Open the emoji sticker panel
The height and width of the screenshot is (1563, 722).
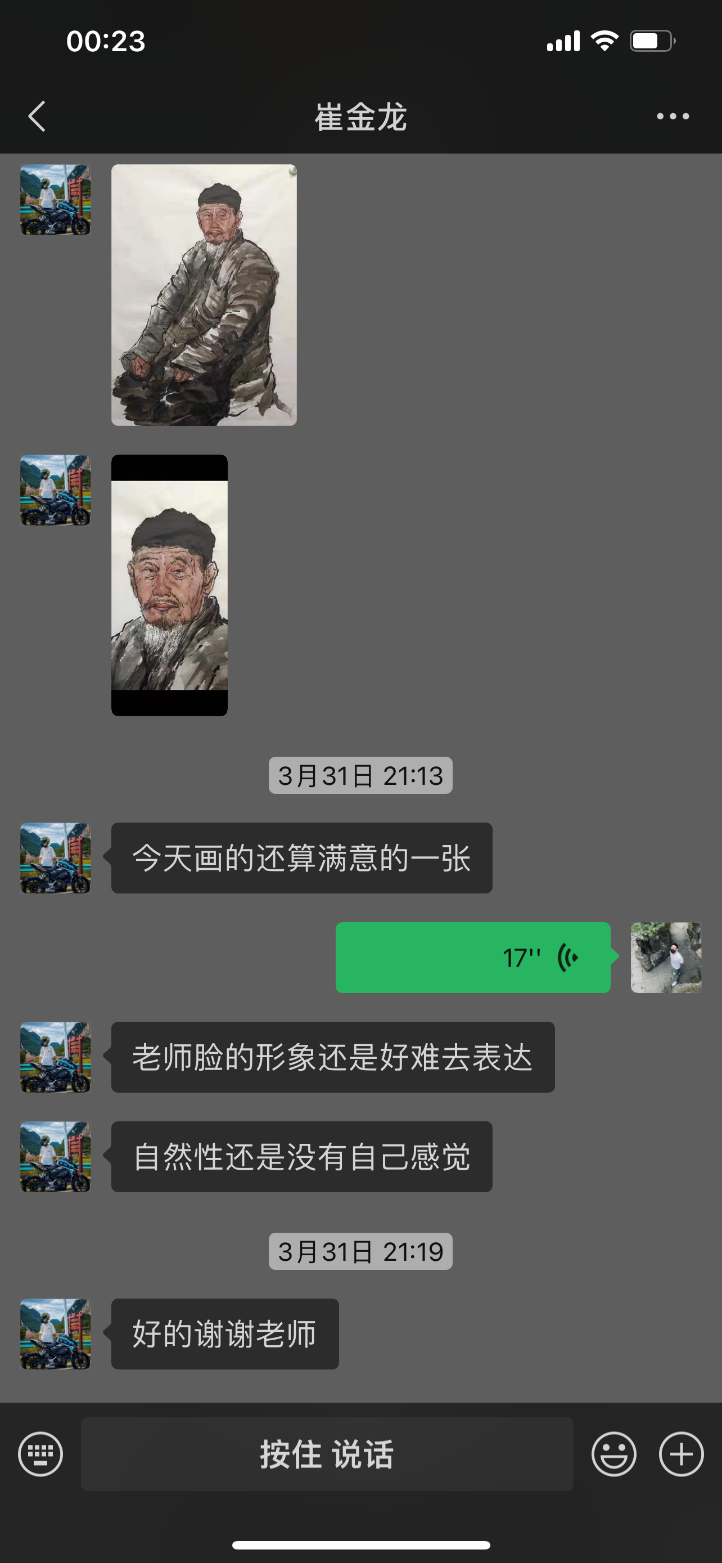click(613, 1454)
